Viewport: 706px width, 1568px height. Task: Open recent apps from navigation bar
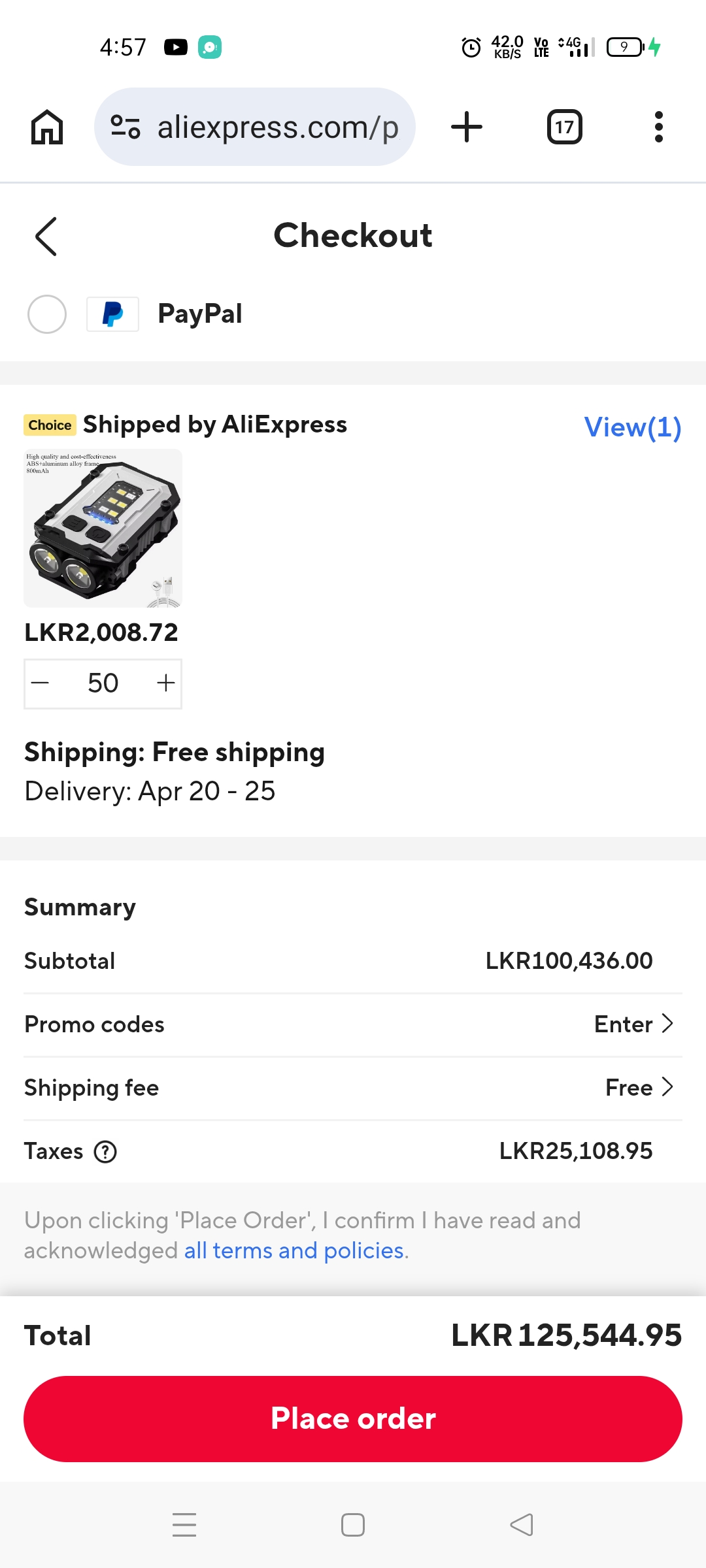pos(184,1525)
